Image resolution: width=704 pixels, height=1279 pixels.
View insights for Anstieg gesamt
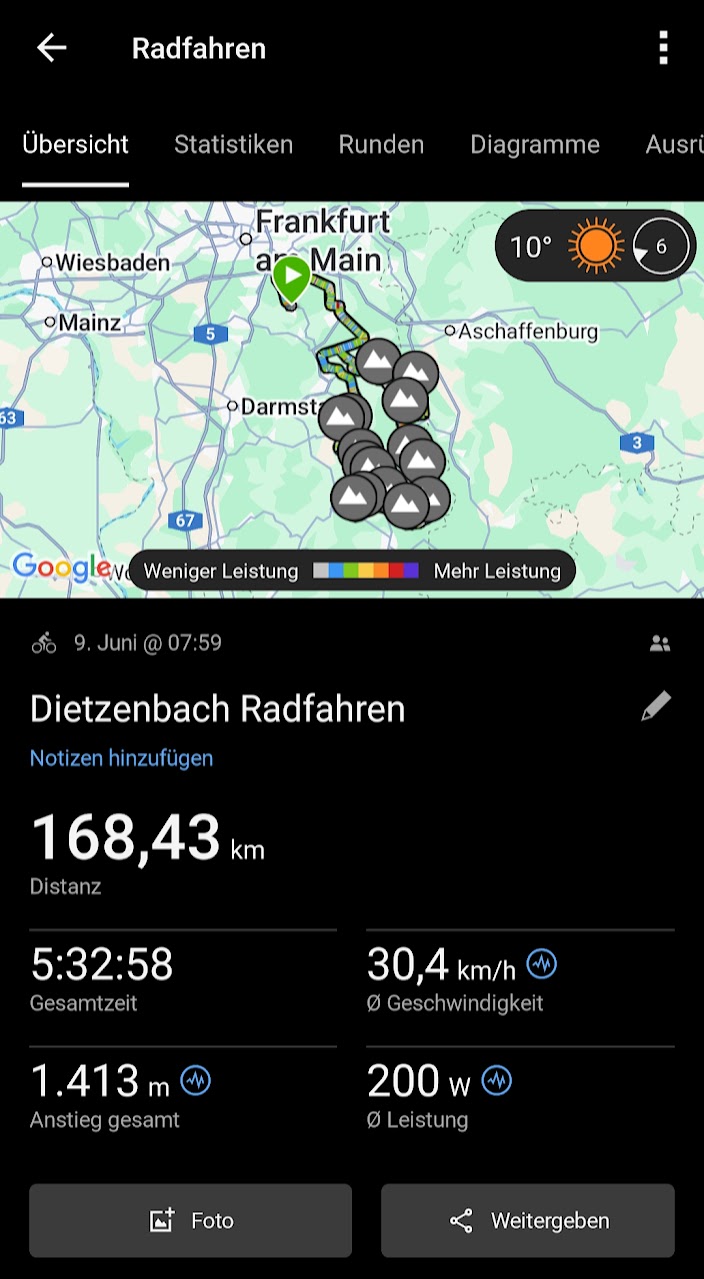point(195,1080)
